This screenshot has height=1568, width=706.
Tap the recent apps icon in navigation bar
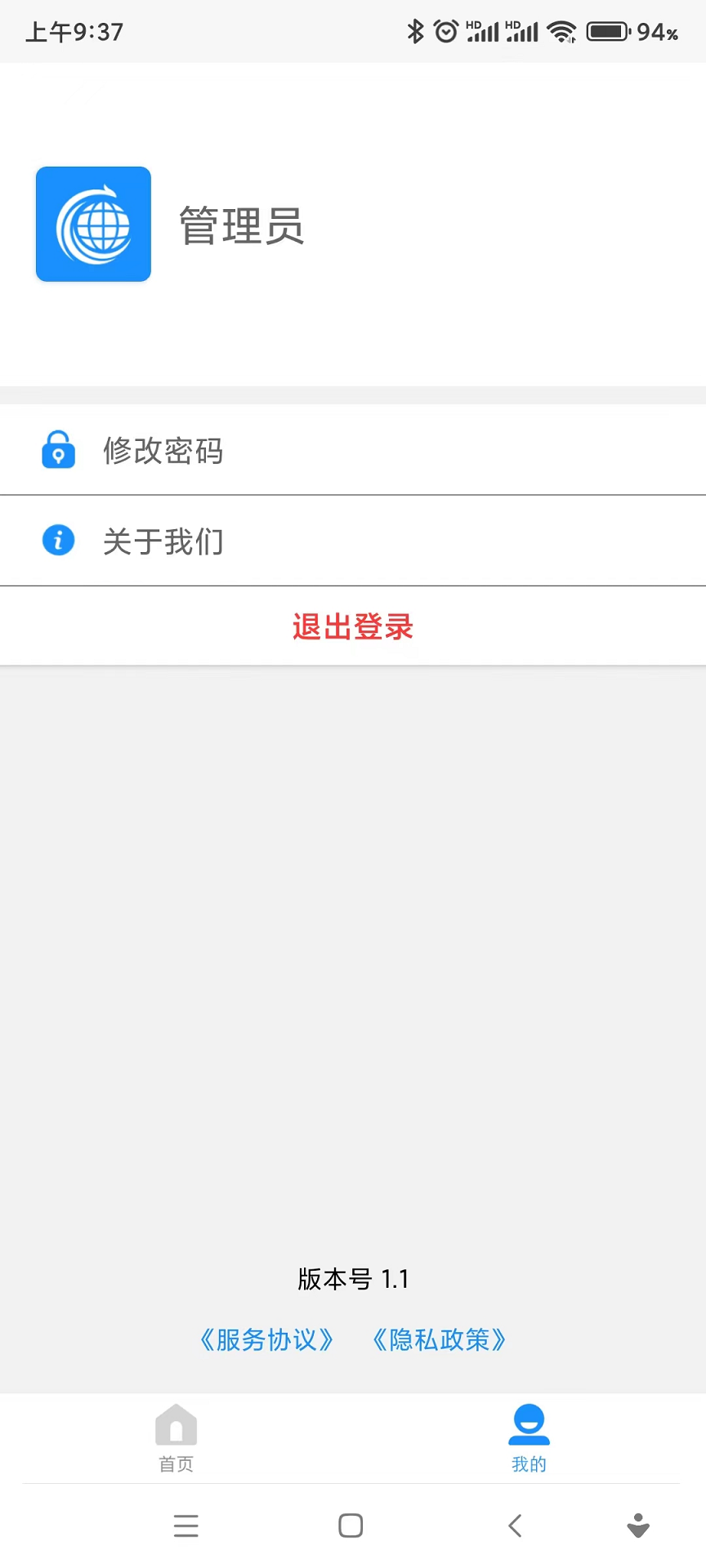tap(186, 1526)
